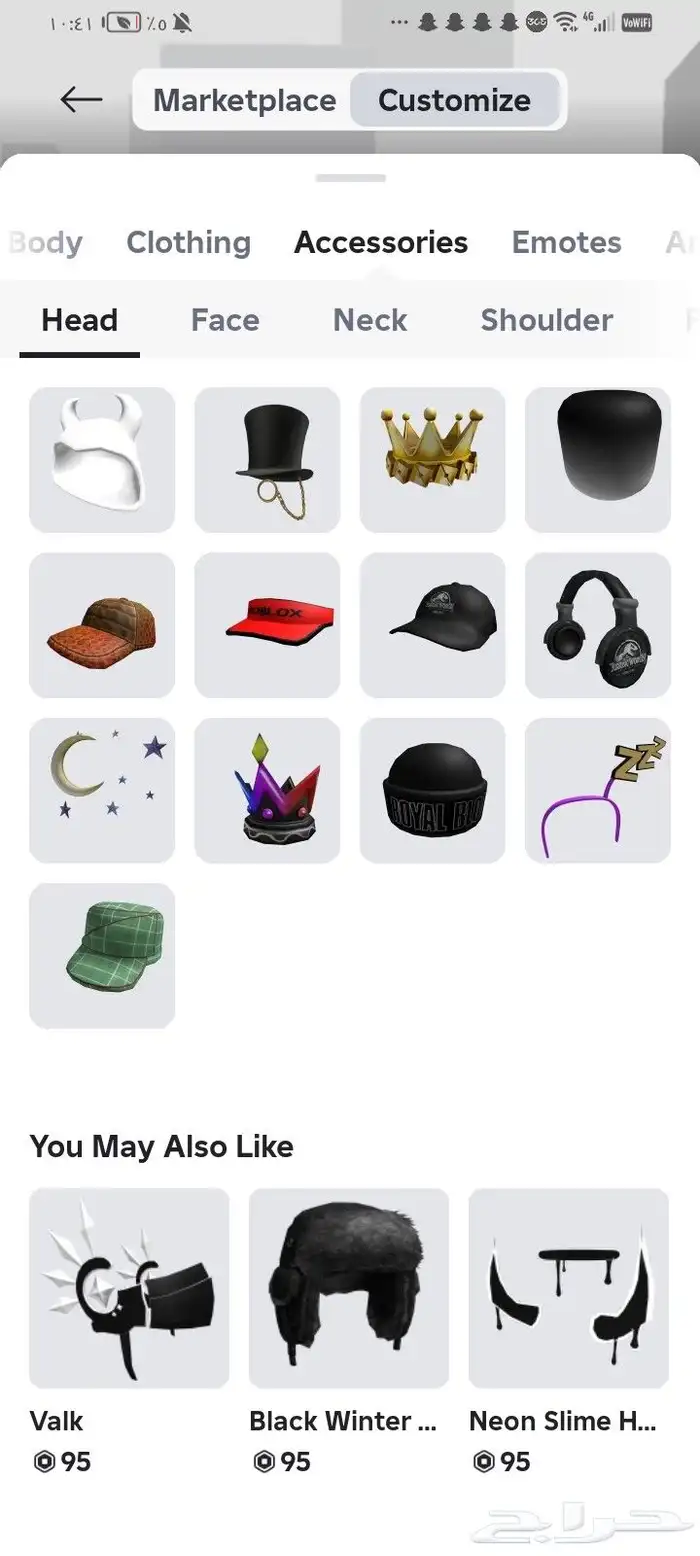700x1556 pixels.
Task: View the Black Winter hat recommendation
Action: click(x=348, y=1288)
